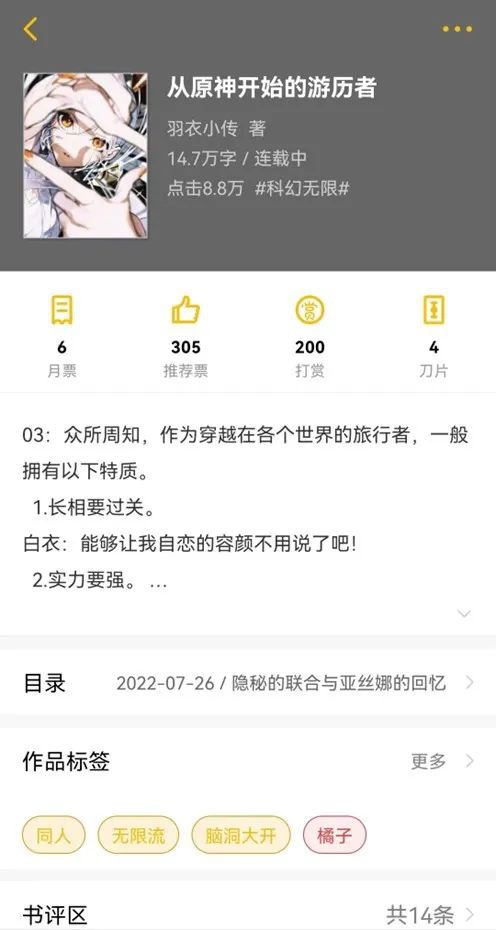Select the 脑洞大开 tag chip
The height and width of the screenshot is (930, 496).
pyautogui.click(x=241, y=835)
